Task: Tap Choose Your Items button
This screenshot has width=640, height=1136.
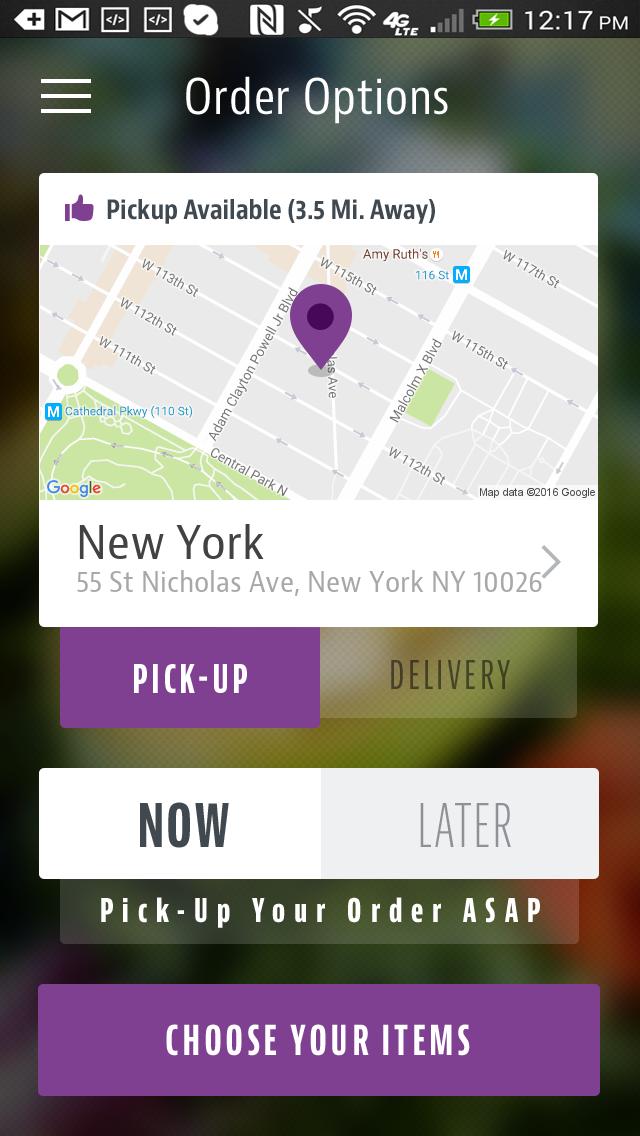Action: click(x=318, y=1040)
